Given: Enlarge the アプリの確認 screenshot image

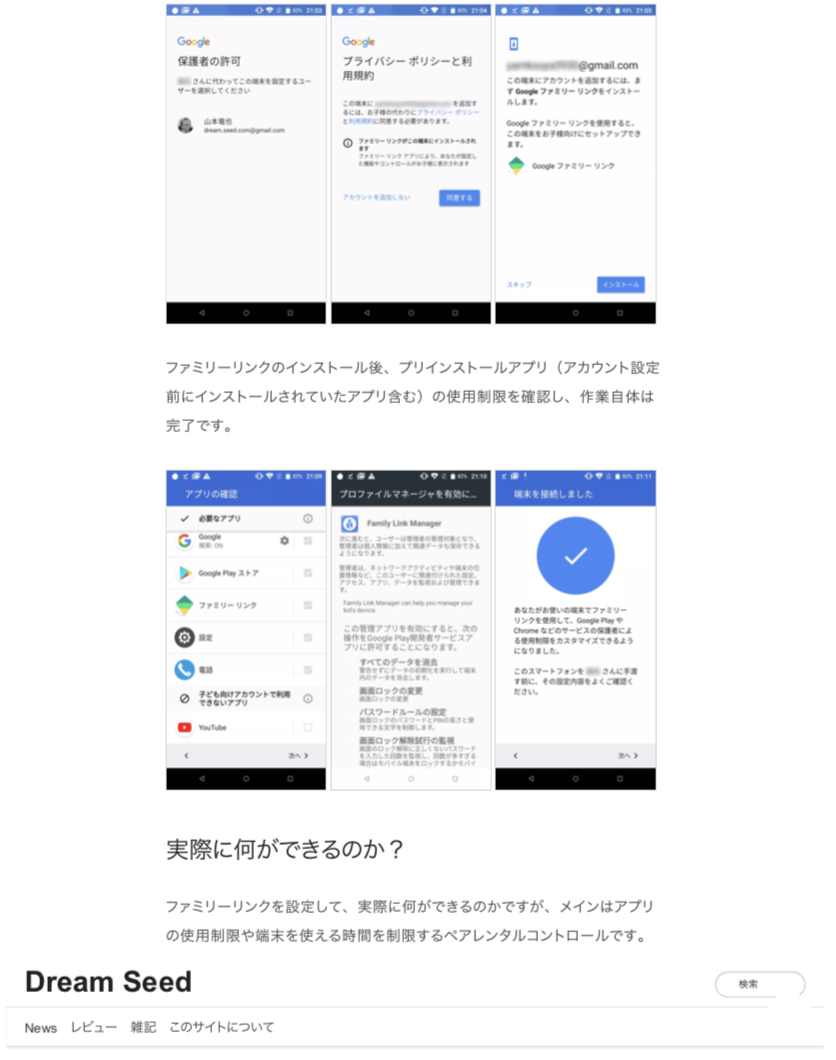Looking at the screenshot, I should (x=246, y=630).
